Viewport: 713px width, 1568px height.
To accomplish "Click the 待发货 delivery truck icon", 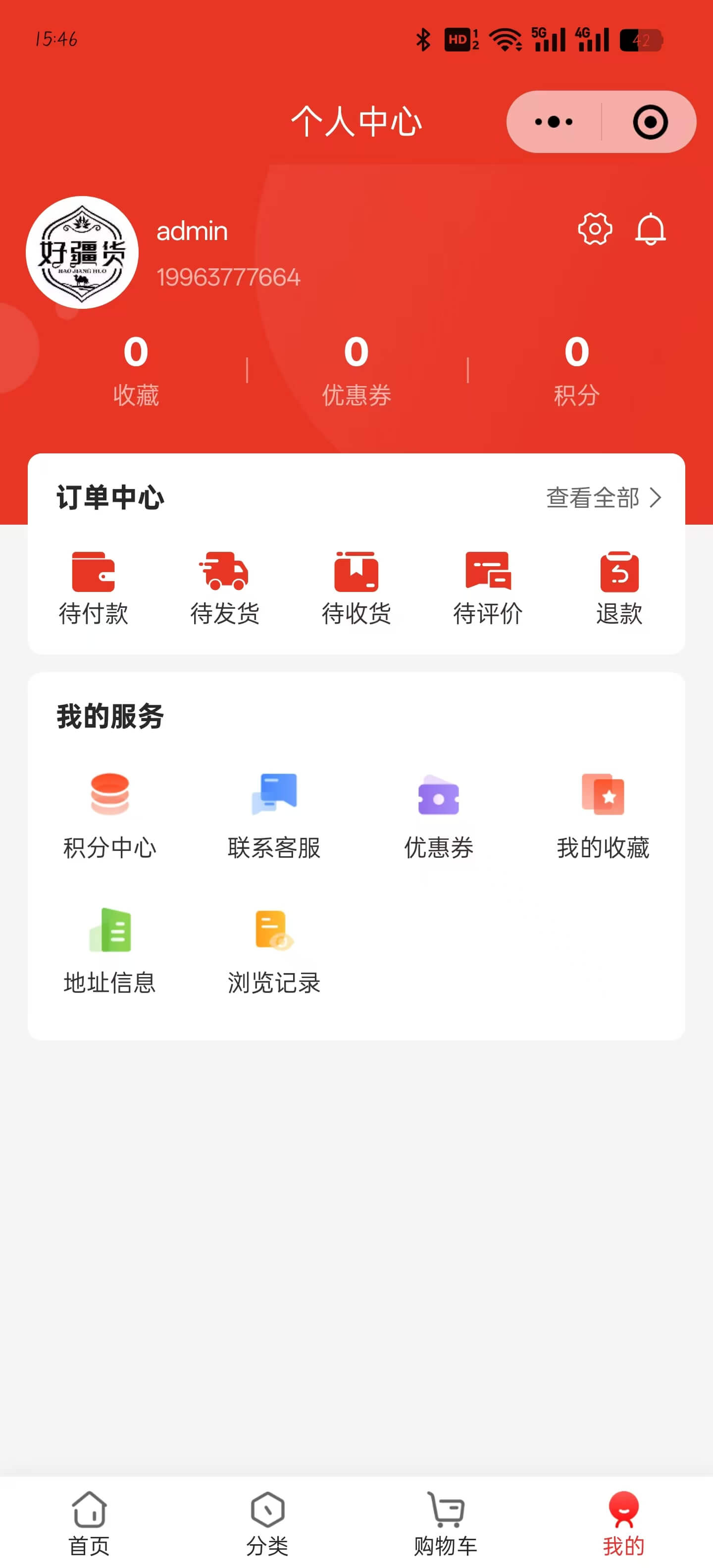I will tap(225, 572).
